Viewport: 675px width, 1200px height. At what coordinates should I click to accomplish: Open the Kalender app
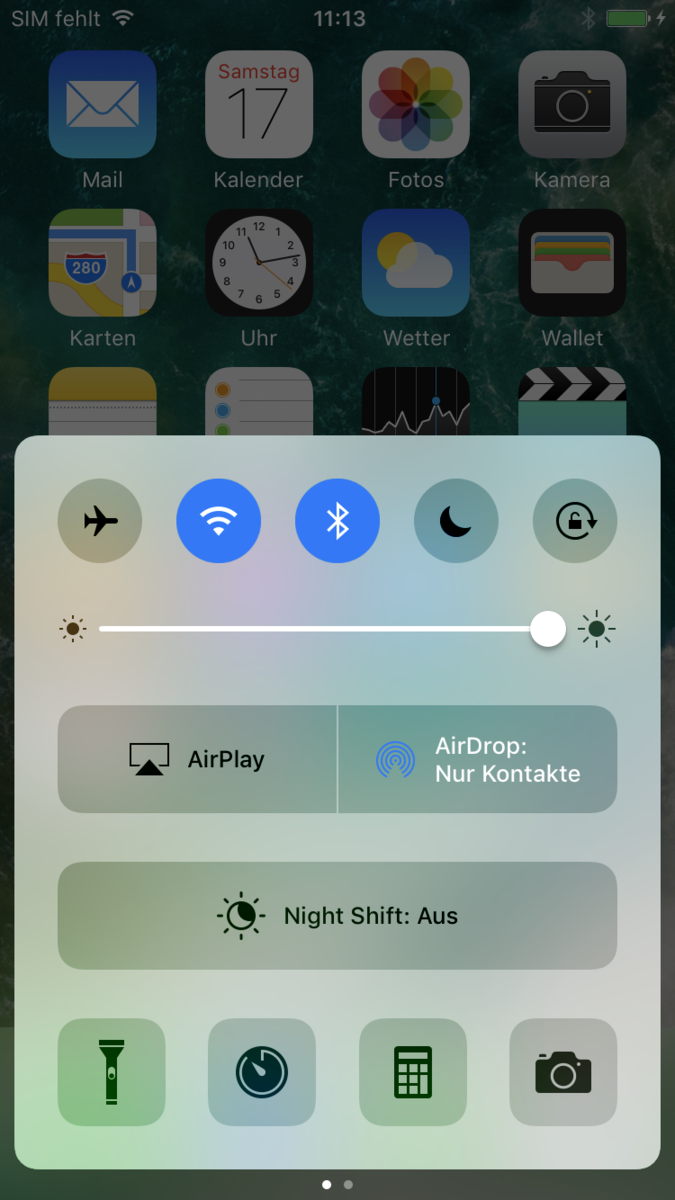(x=259, y=104)
